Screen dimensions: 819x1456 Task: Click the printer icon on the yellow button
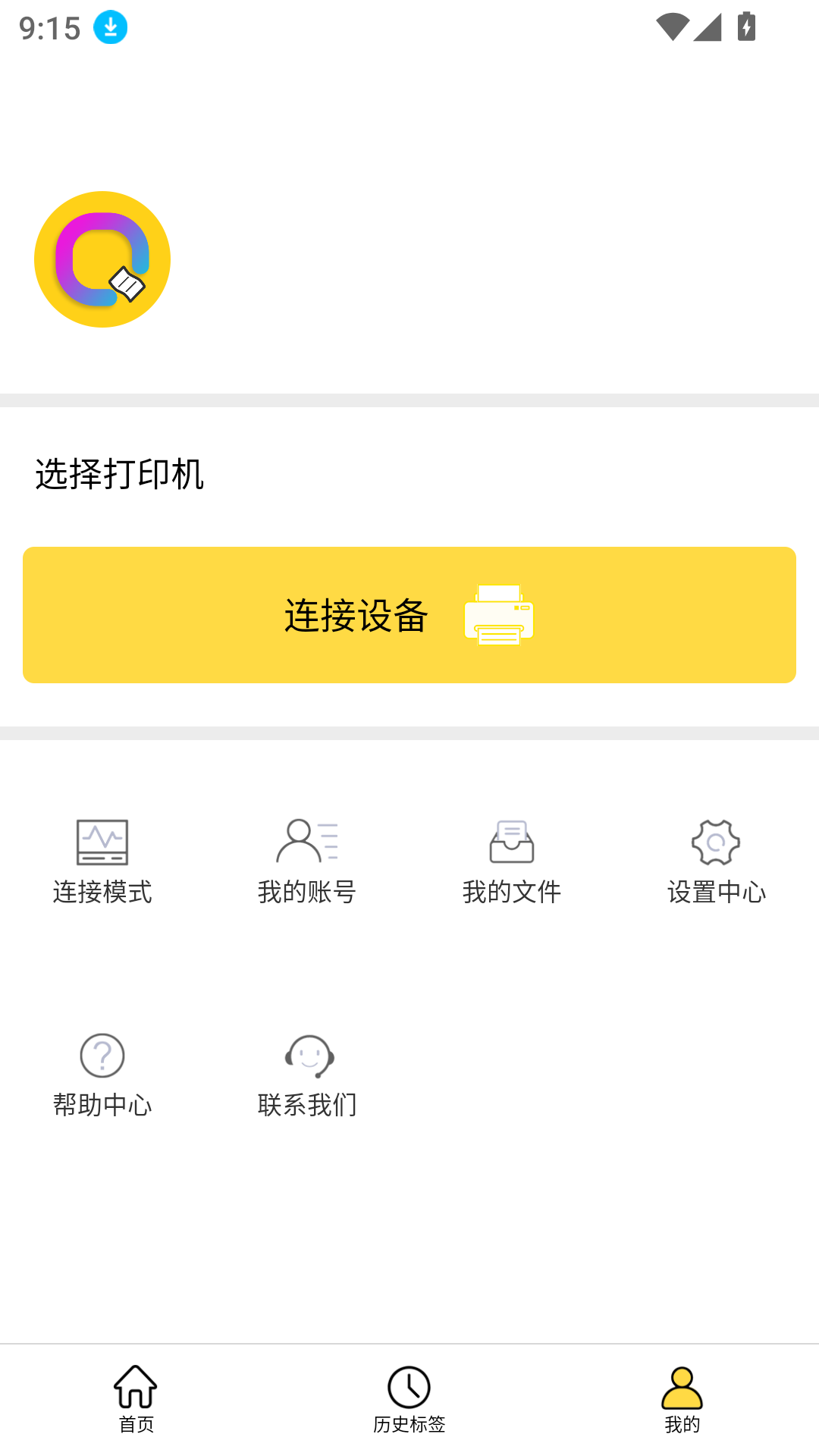tap(500, 616)
